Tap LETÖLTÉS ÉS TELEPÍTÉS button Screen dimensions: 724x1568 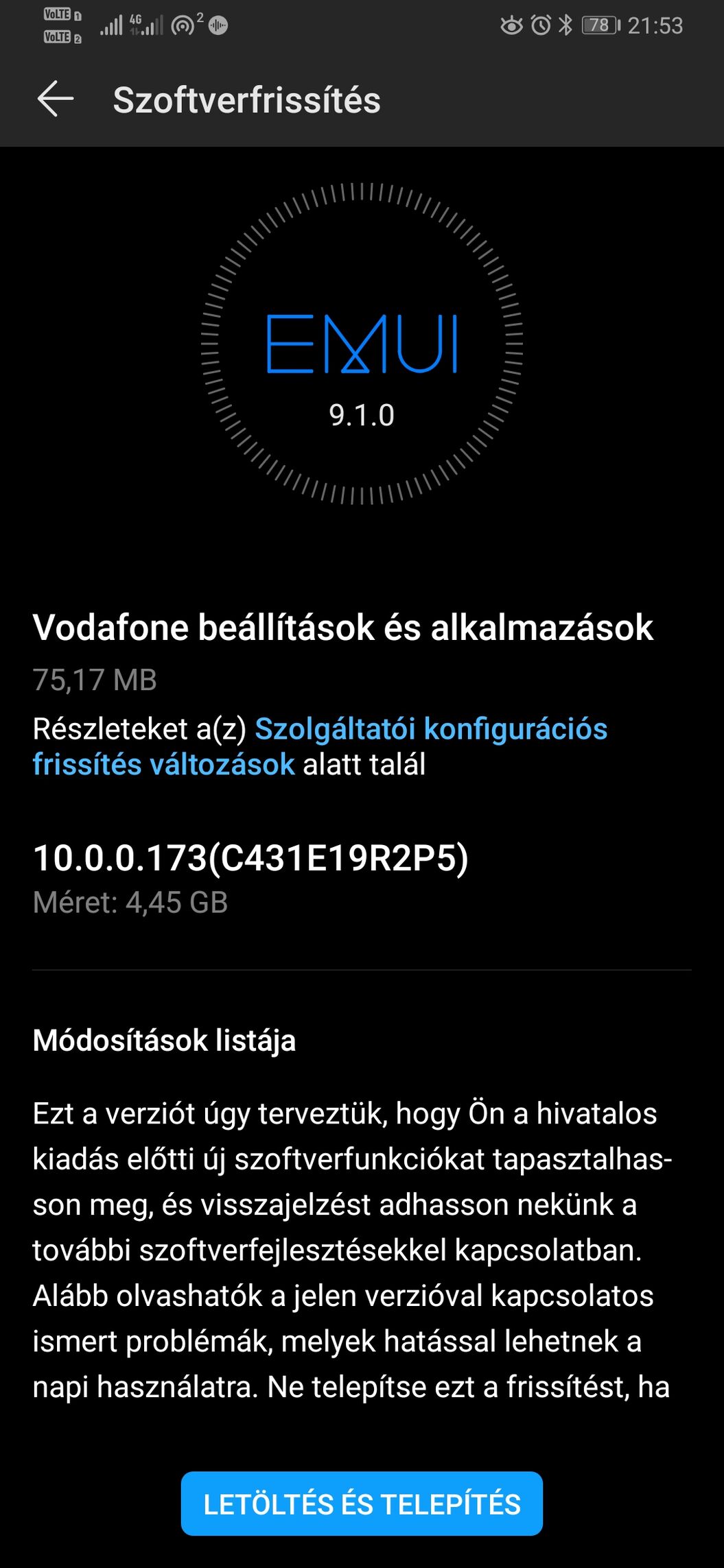362,1504
